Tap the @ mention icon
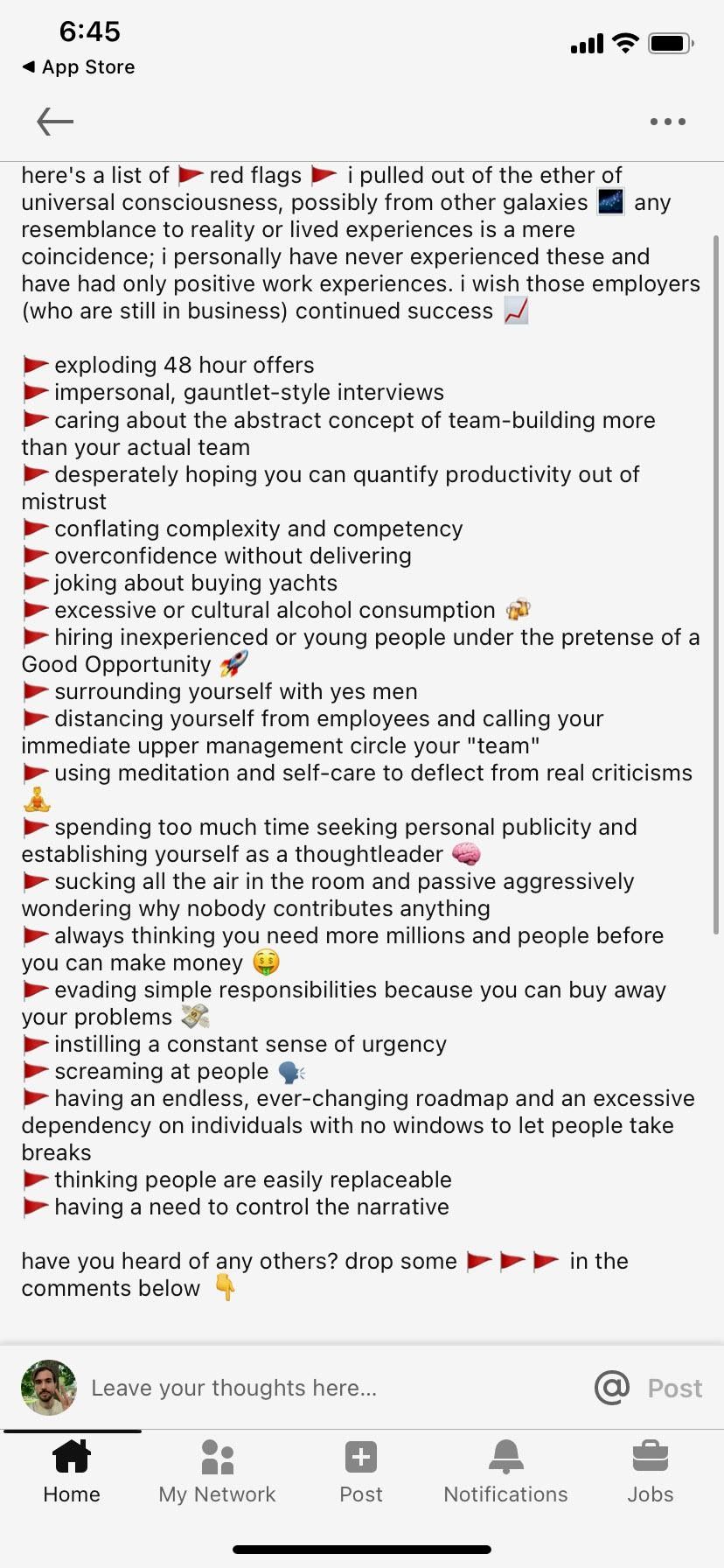 coord(611,1387)
